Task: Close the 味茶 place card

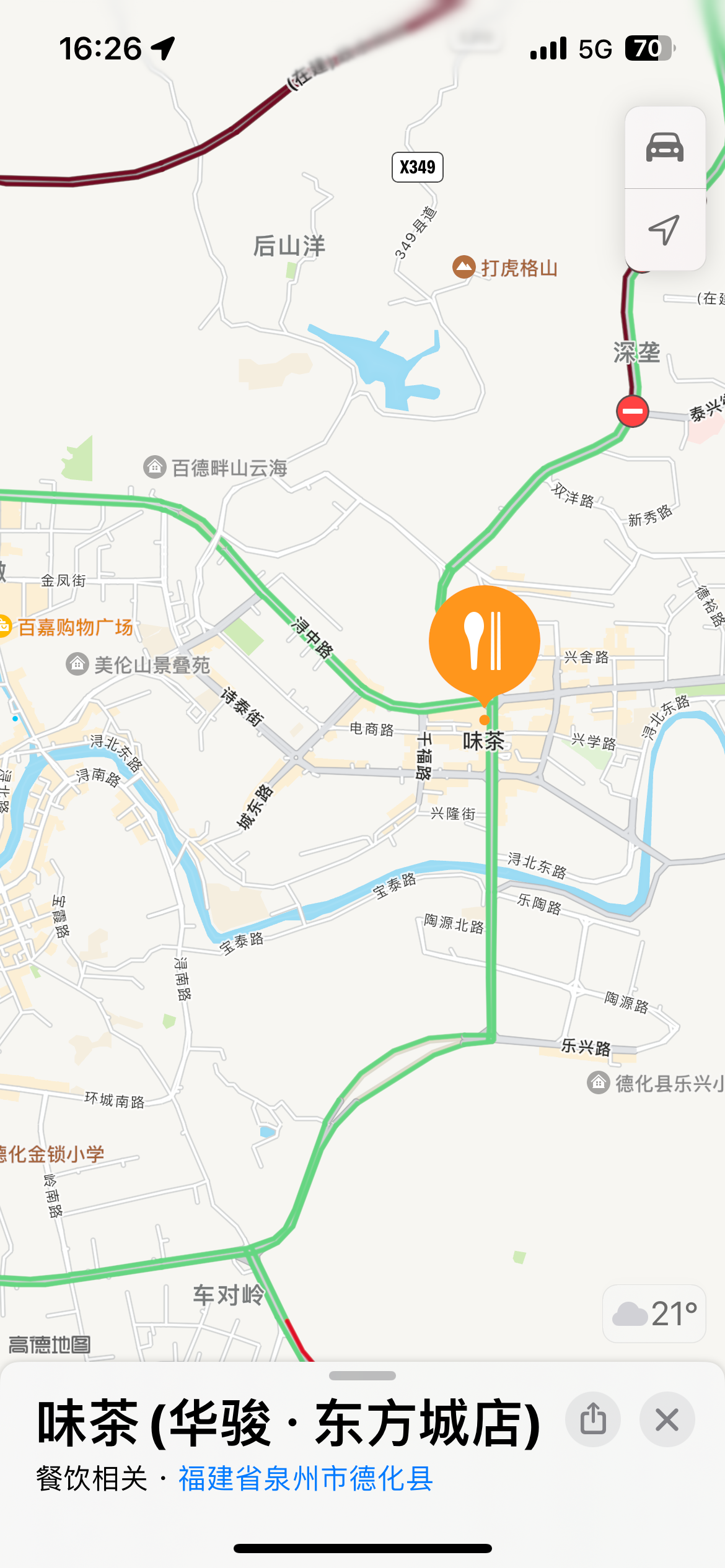Action: click(667, 1419)
